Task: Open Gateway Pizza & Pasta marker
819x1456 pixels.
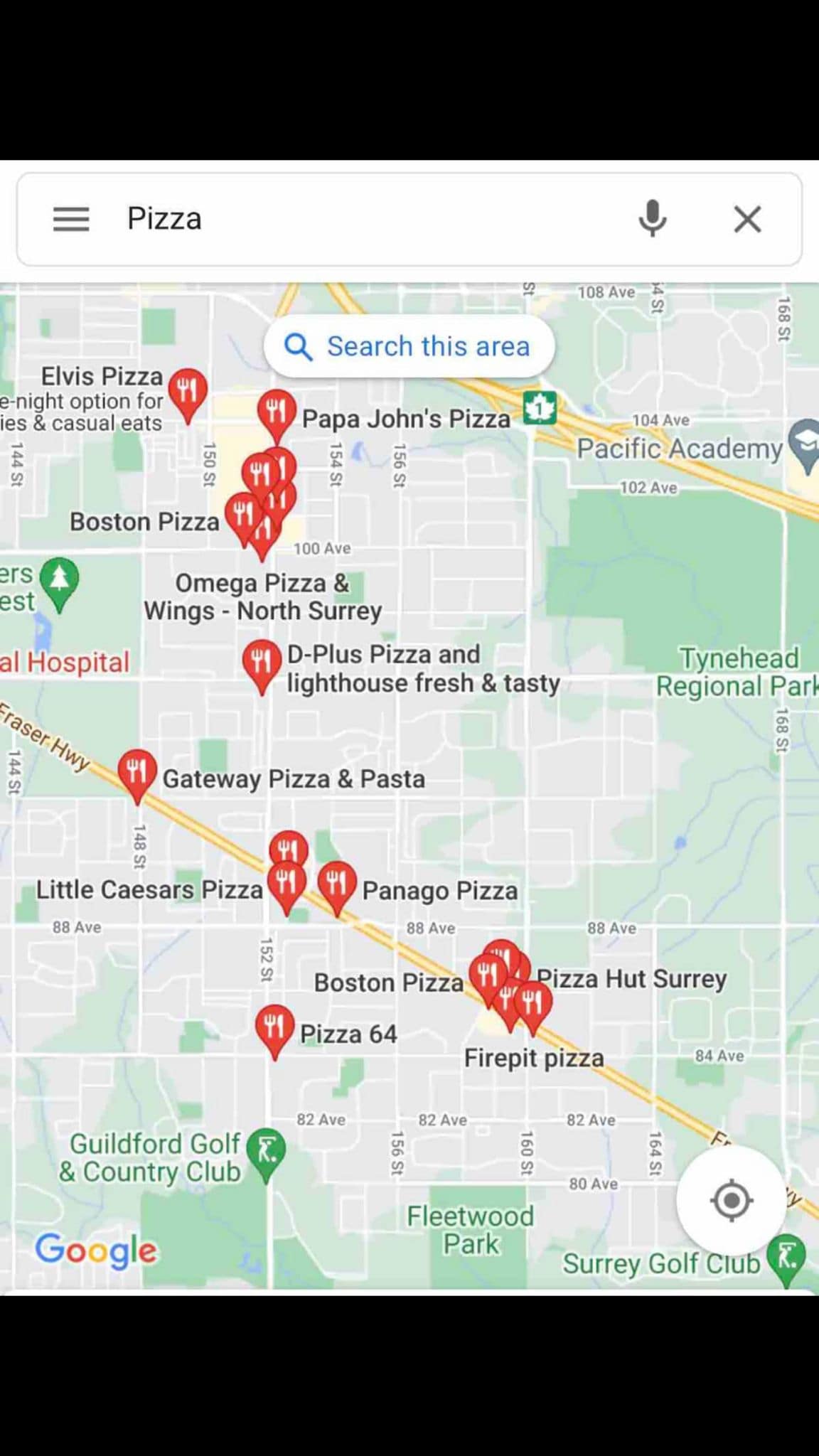Action: click(x=137, y=771)
